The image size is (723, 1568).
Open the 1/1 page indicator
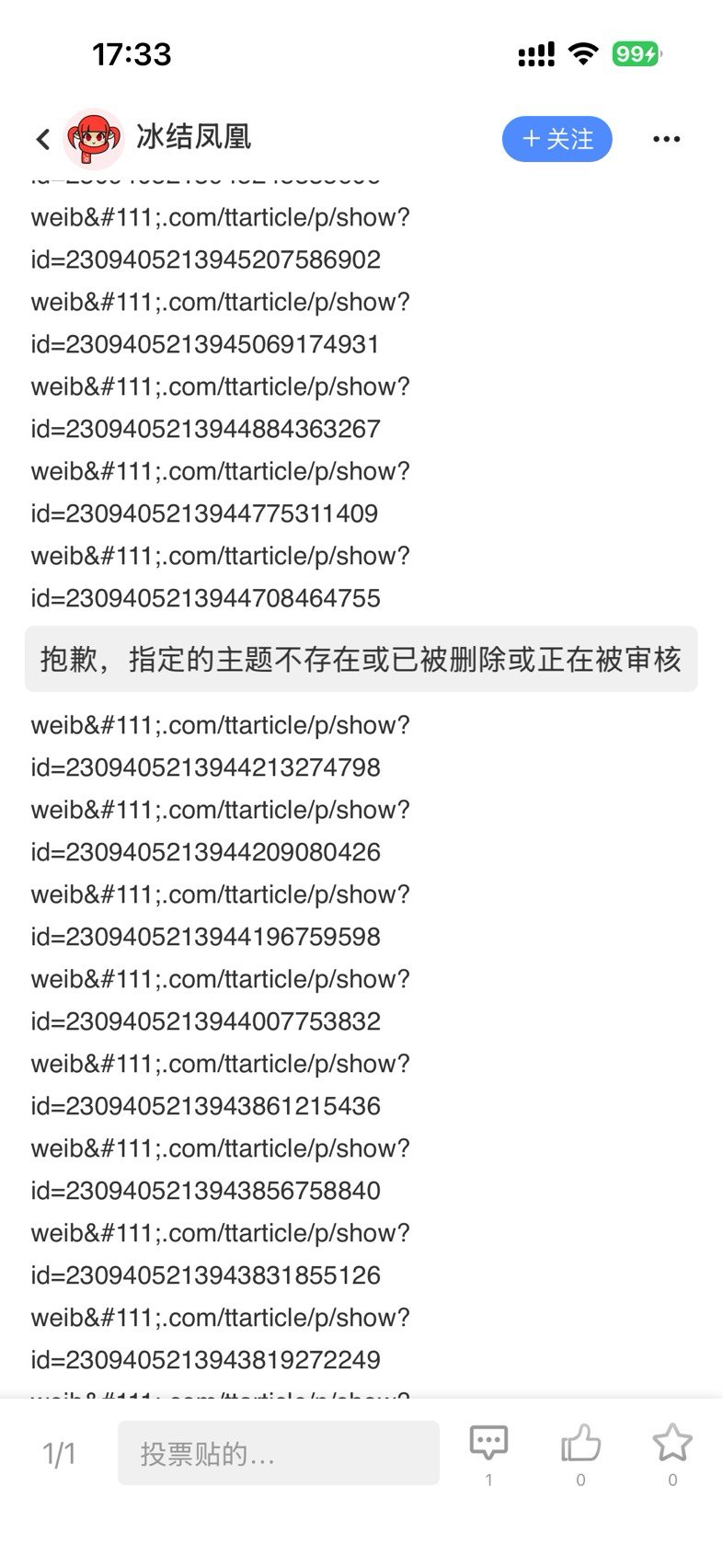pos(59,1454)
